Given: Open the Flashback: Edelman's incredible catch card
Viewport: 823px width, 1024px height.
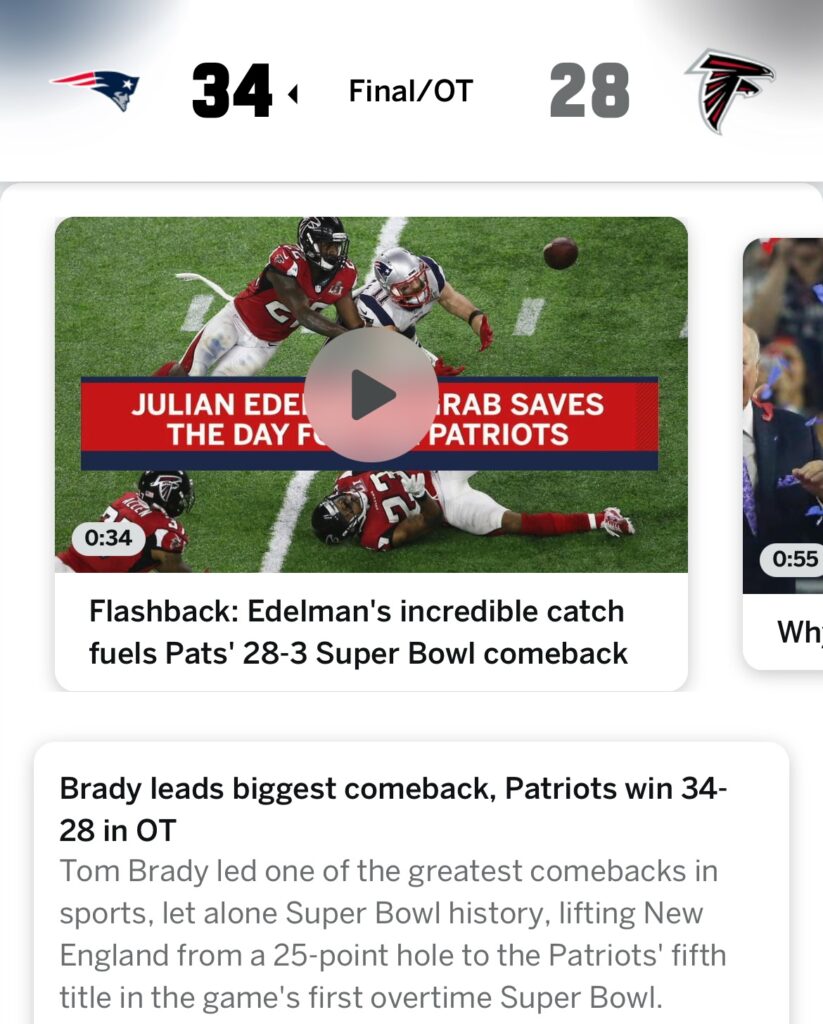Looking at the screenshot, I should pos(358,632).
